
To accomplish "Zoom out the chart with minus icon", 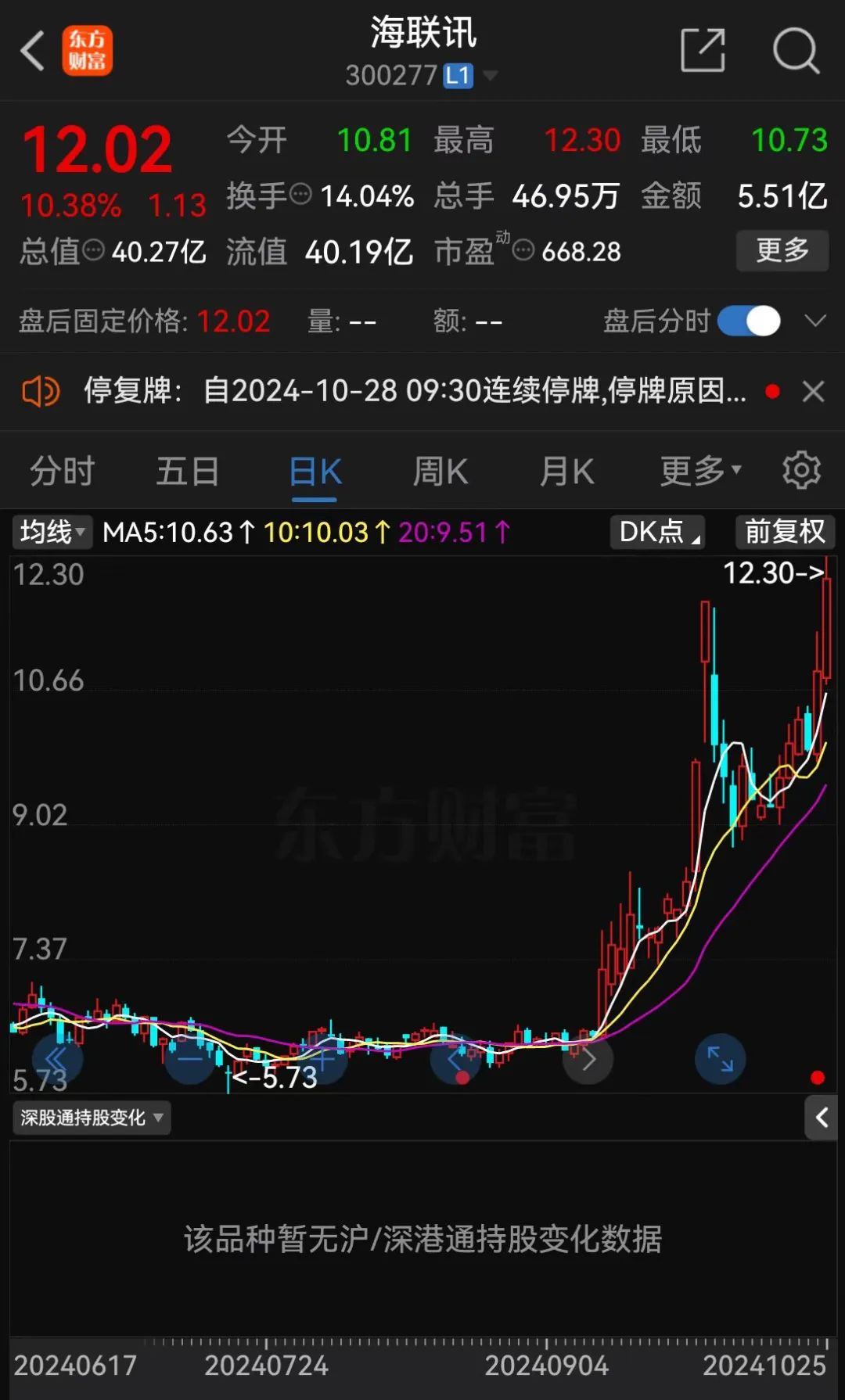I will point(189,1058).
